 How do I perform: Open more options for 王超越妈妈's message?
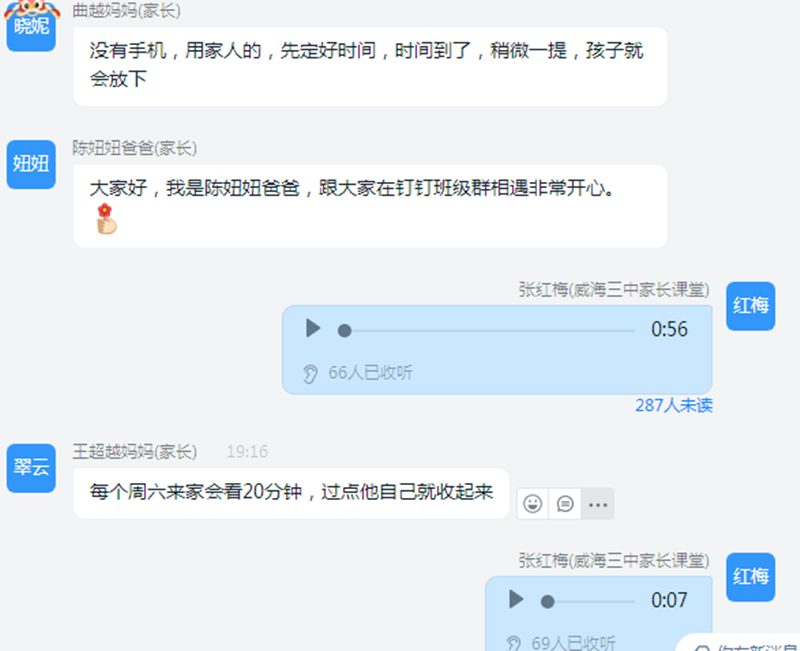point(598,504)
